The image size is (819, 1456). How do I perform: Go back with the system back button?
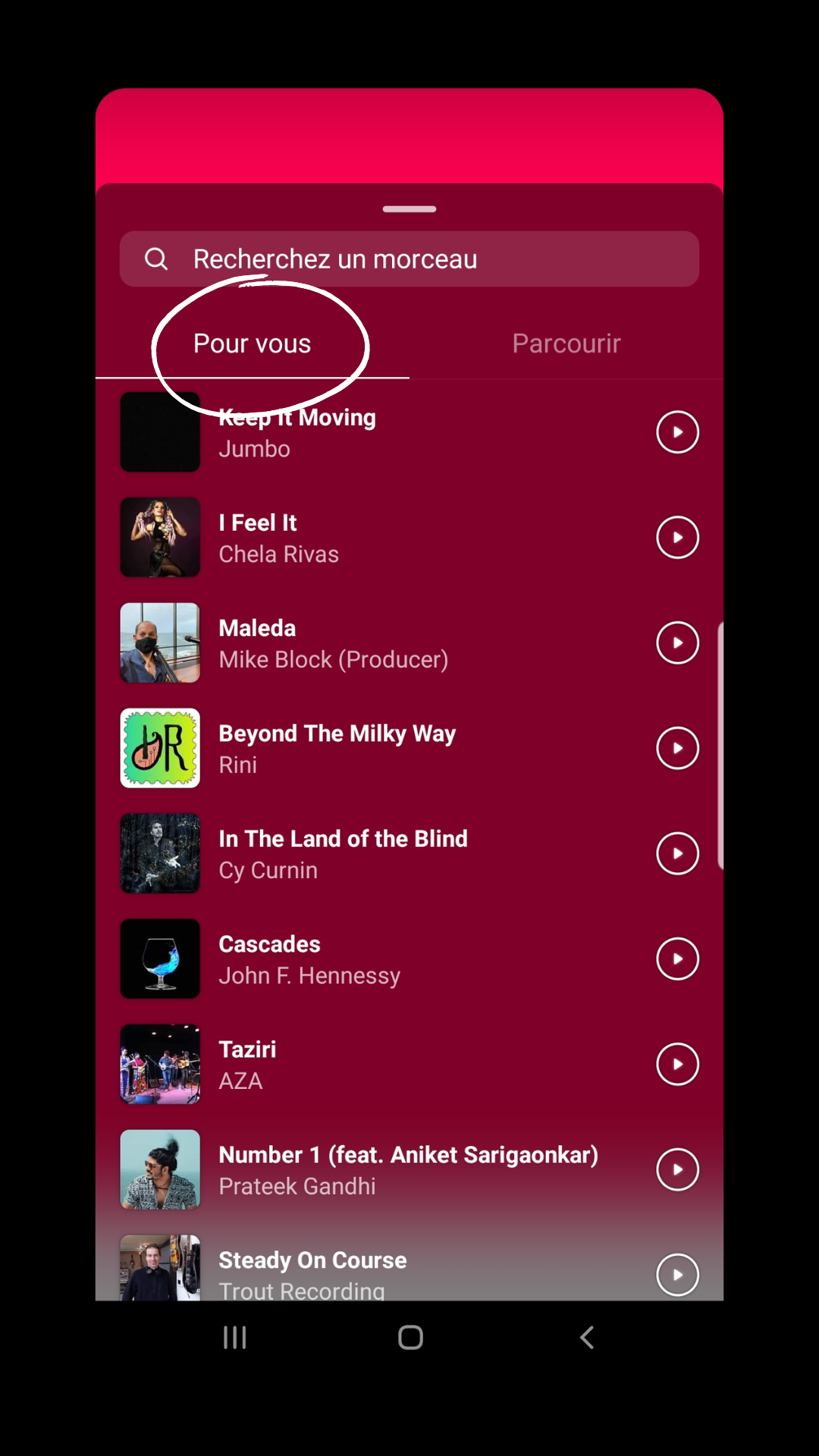pos(586,1338)
